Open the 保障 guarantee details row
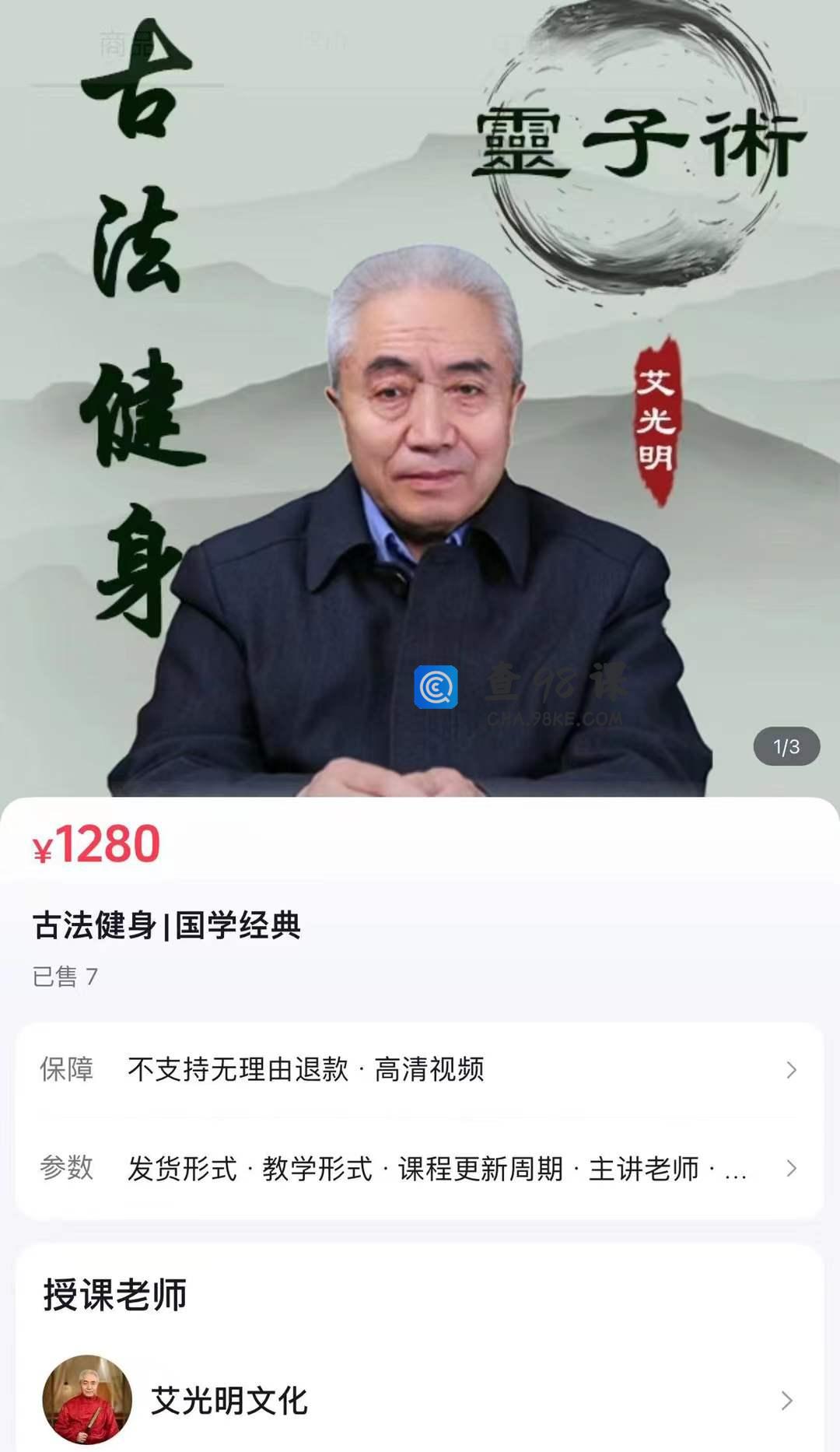The height and width of the screenshot is (1452, 840). point(420,1070)
